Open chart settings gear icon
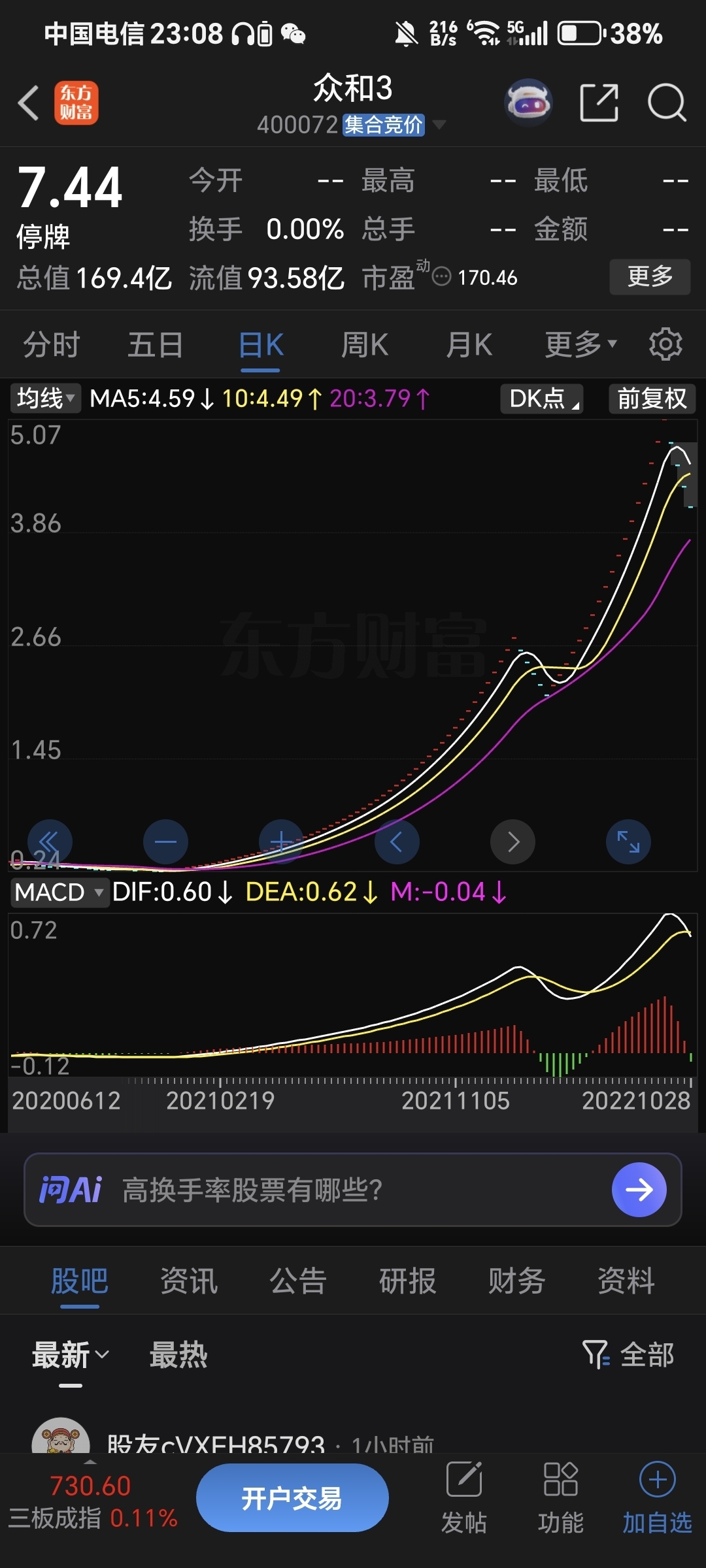This screenshot has height=1568, width=706. pyautogui.click(x=665, y=344)
